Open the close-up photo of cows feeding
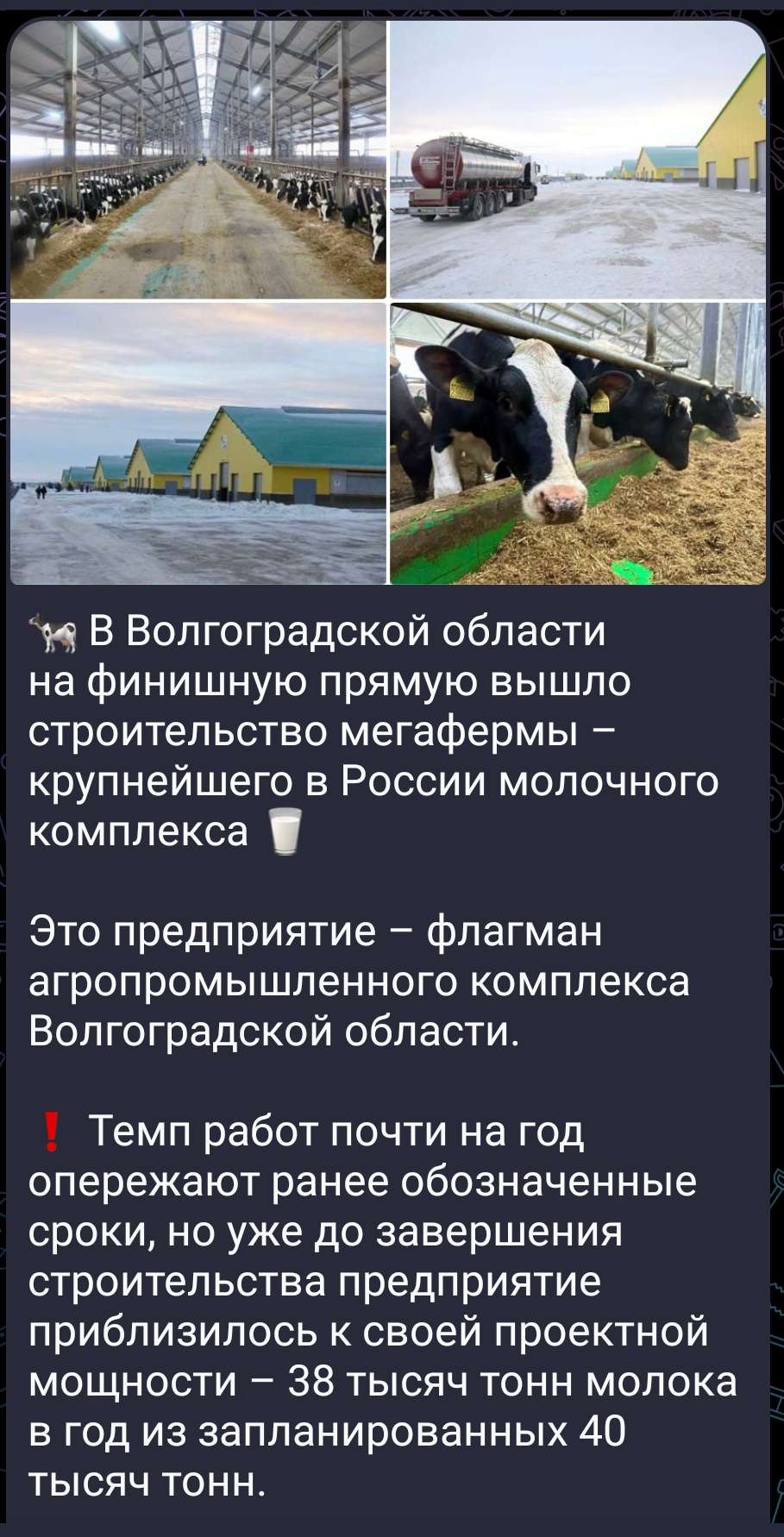Viewport: 784px width, 1537px height. click(578, 443)
